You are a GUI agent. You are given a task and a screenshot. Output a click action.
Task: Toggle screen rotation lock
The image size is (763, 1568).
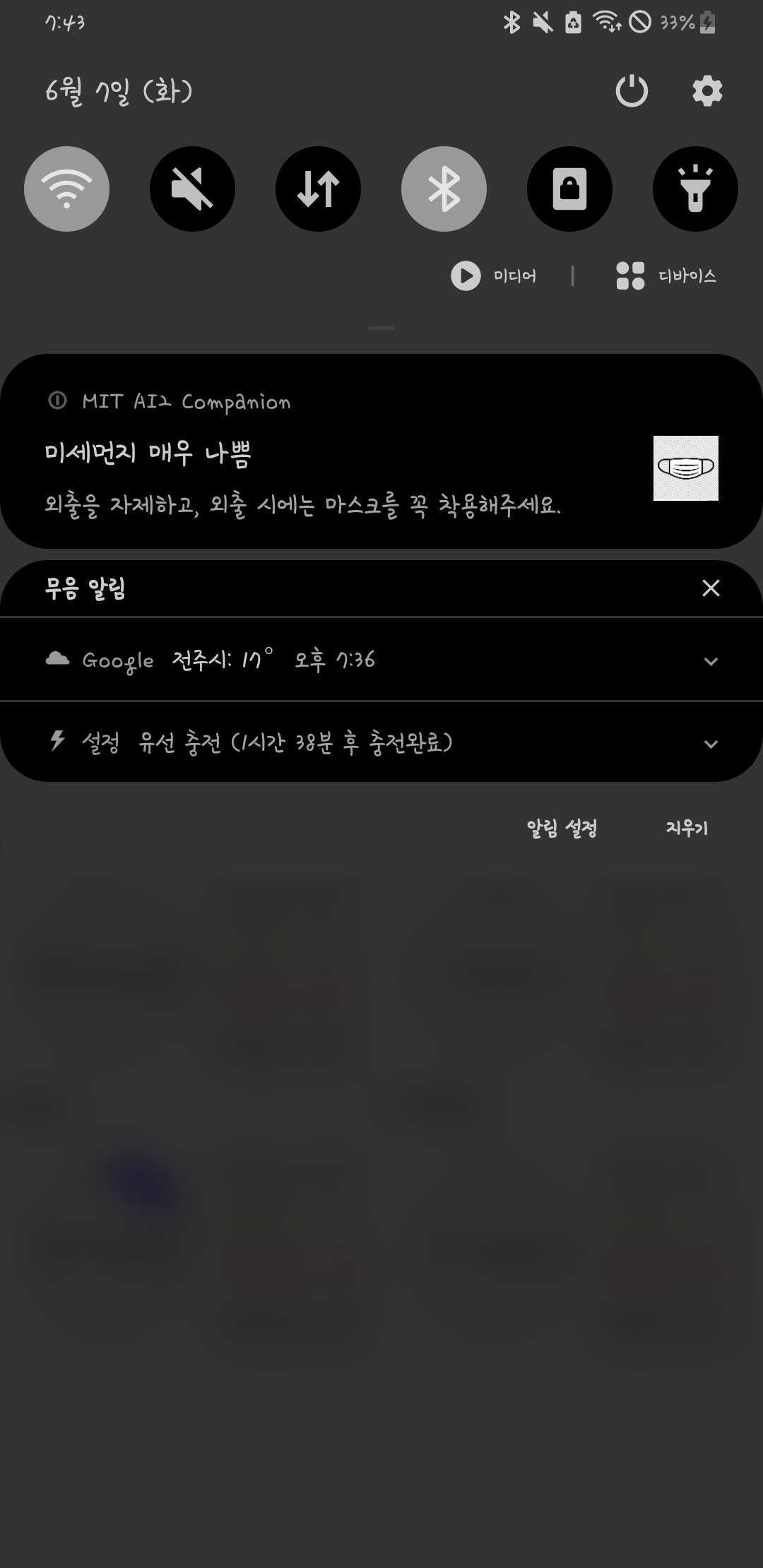pyautogui.click(x=569, y=189)
